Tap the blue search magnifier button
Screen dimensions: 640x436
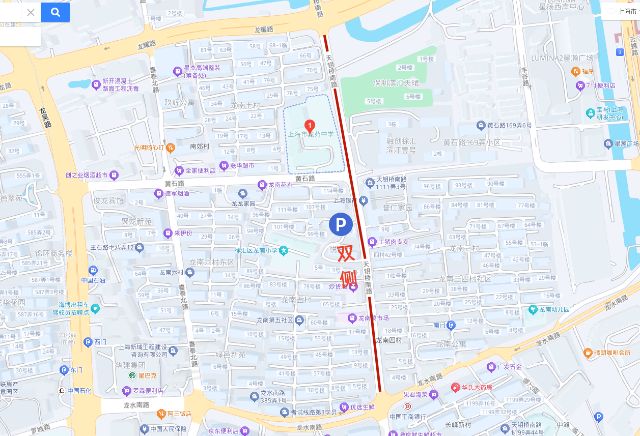point(56,12)
